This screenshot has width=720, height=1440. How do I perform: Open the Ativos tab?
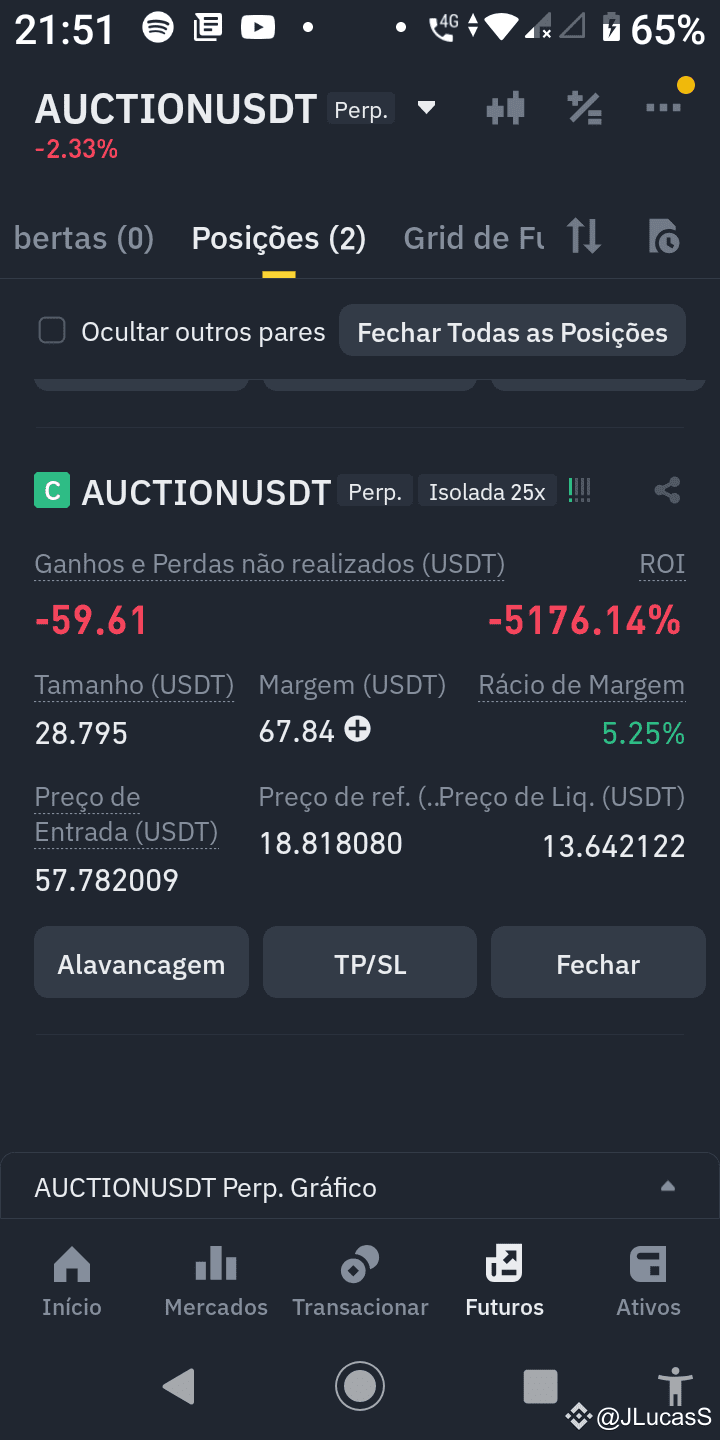click(648, 1281)
